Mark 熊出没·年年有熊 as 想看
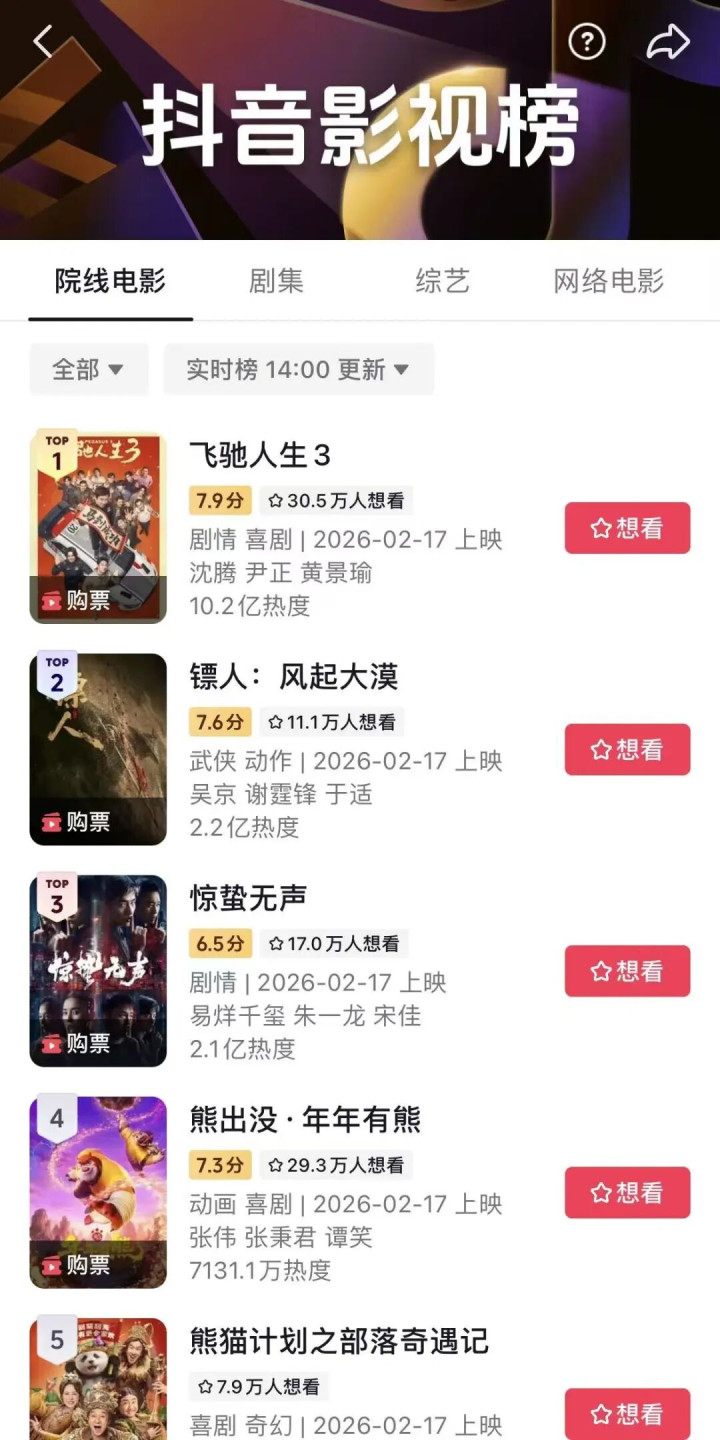Image resolution: width=720 pixels, height=1440 pixels. coord(627,1192)
